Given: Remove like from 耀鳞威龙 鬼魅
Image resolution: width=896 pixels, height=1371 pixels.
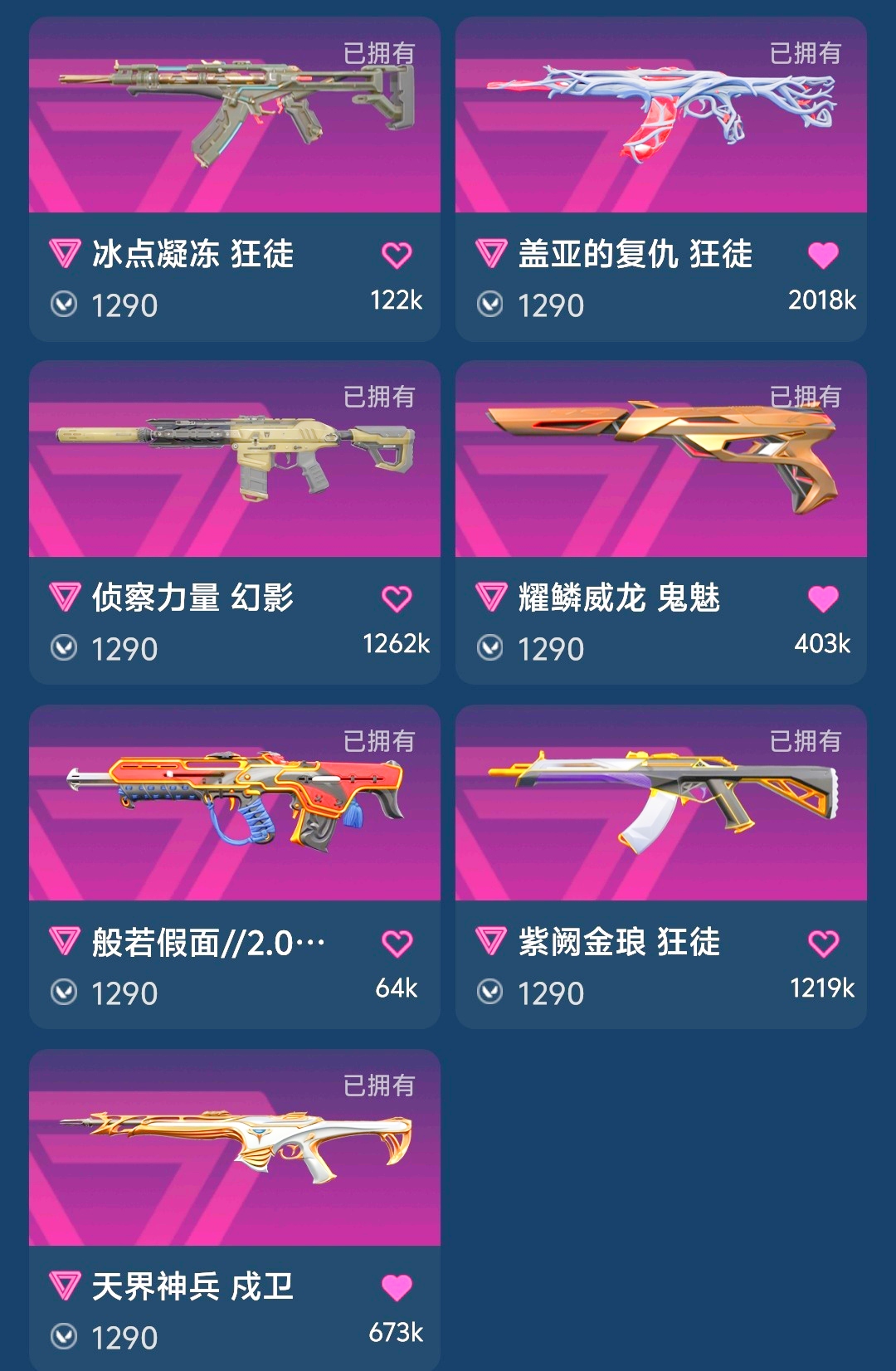Looking at the screenshot, I should point(823,599).
